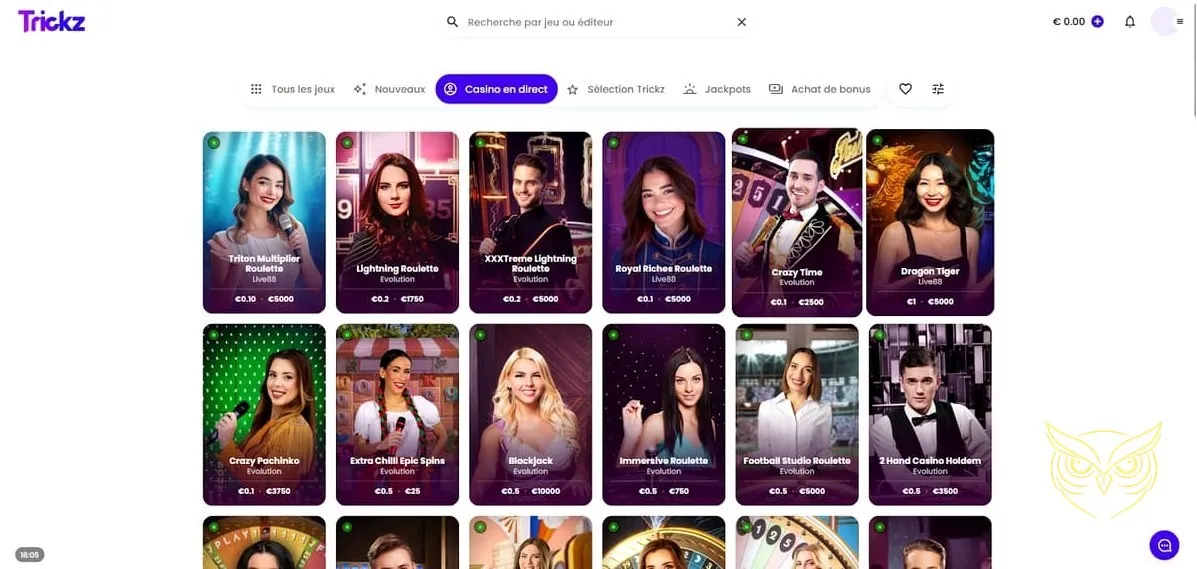Image resolution: width=1197 pixels, height=569 pixels.
Task: Switch to the Tous les jeux tab
Action: pyautogui.click(x=293, y=89)
